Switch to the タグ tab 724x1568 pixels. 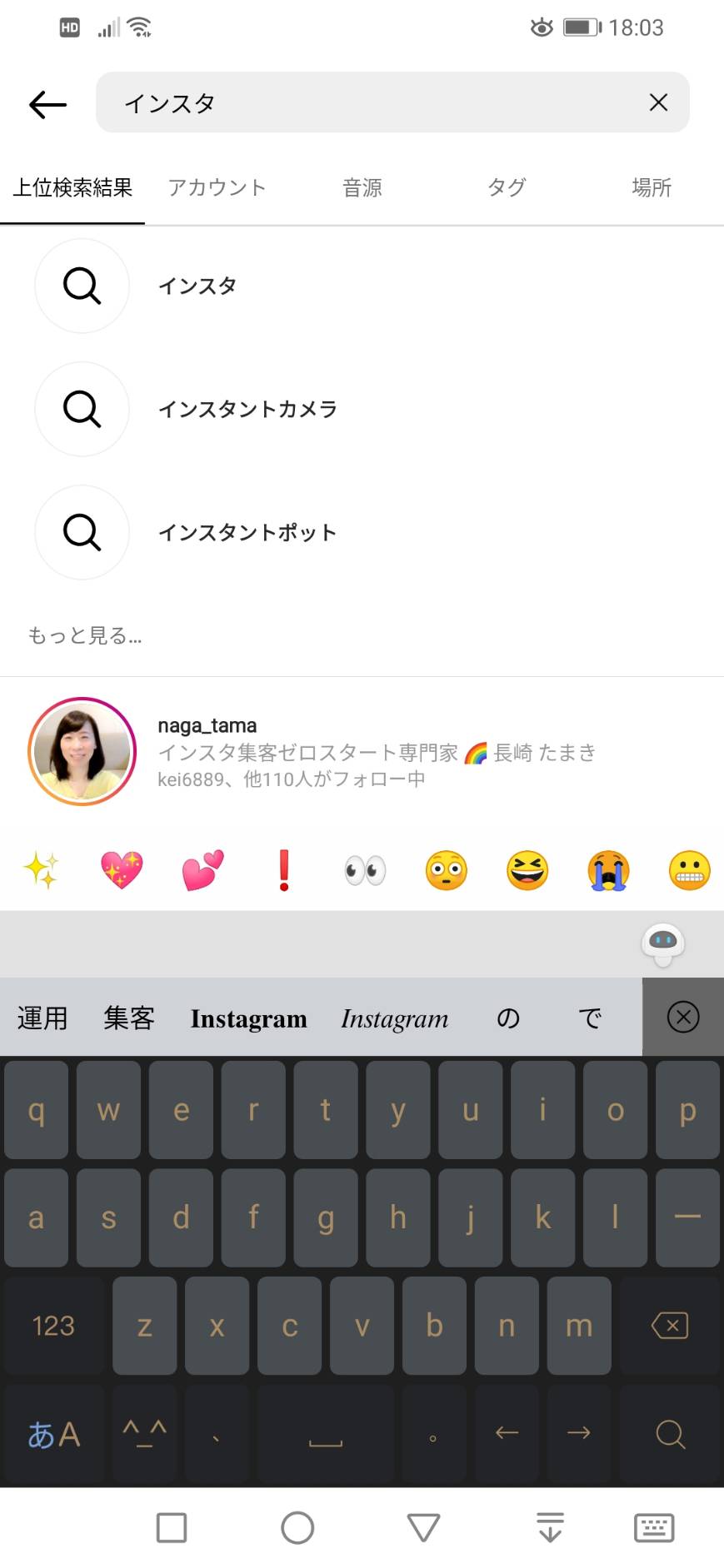point(507,187)
